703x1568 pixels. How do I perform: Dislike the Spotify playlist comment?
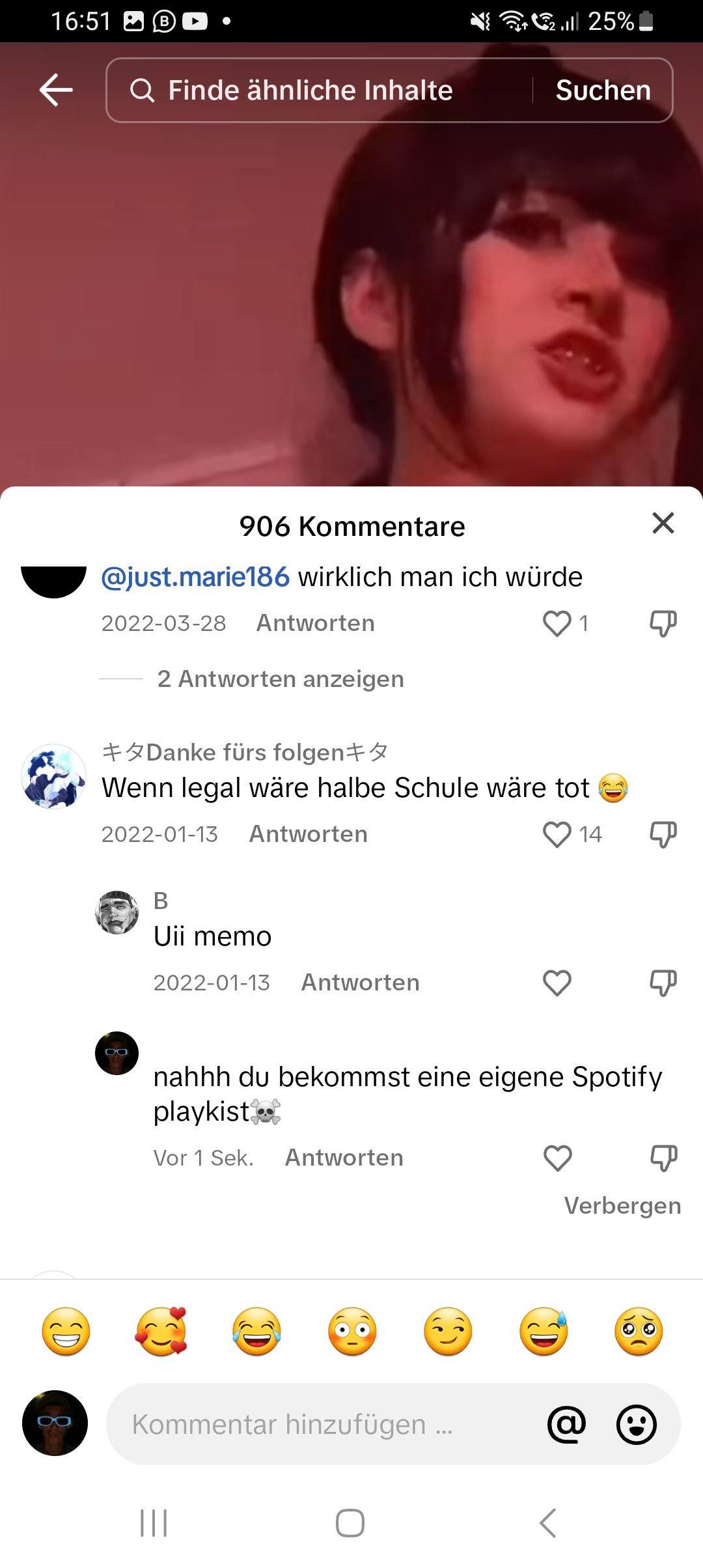(663, 1158)
